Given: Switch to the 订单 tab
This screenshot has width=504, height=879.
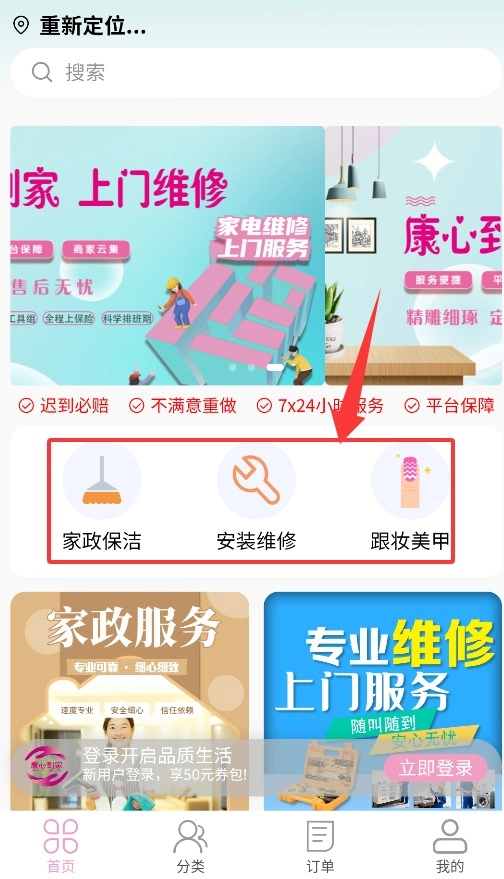Looking at the screenshot, I should tap(320, 846).
